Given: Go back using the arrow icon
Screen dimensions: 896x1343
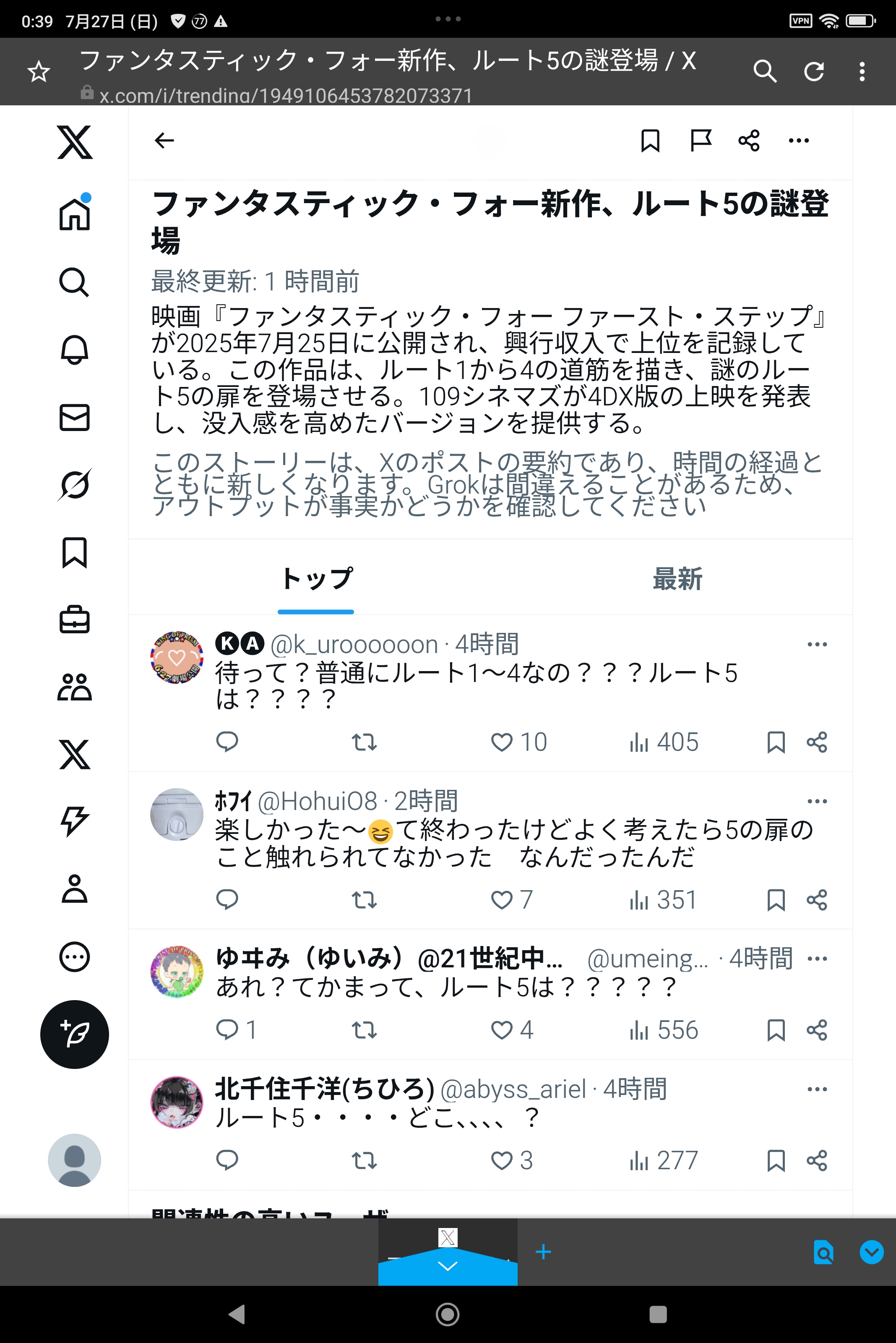Looking at the screenshot, I should [x=164, y=141].
